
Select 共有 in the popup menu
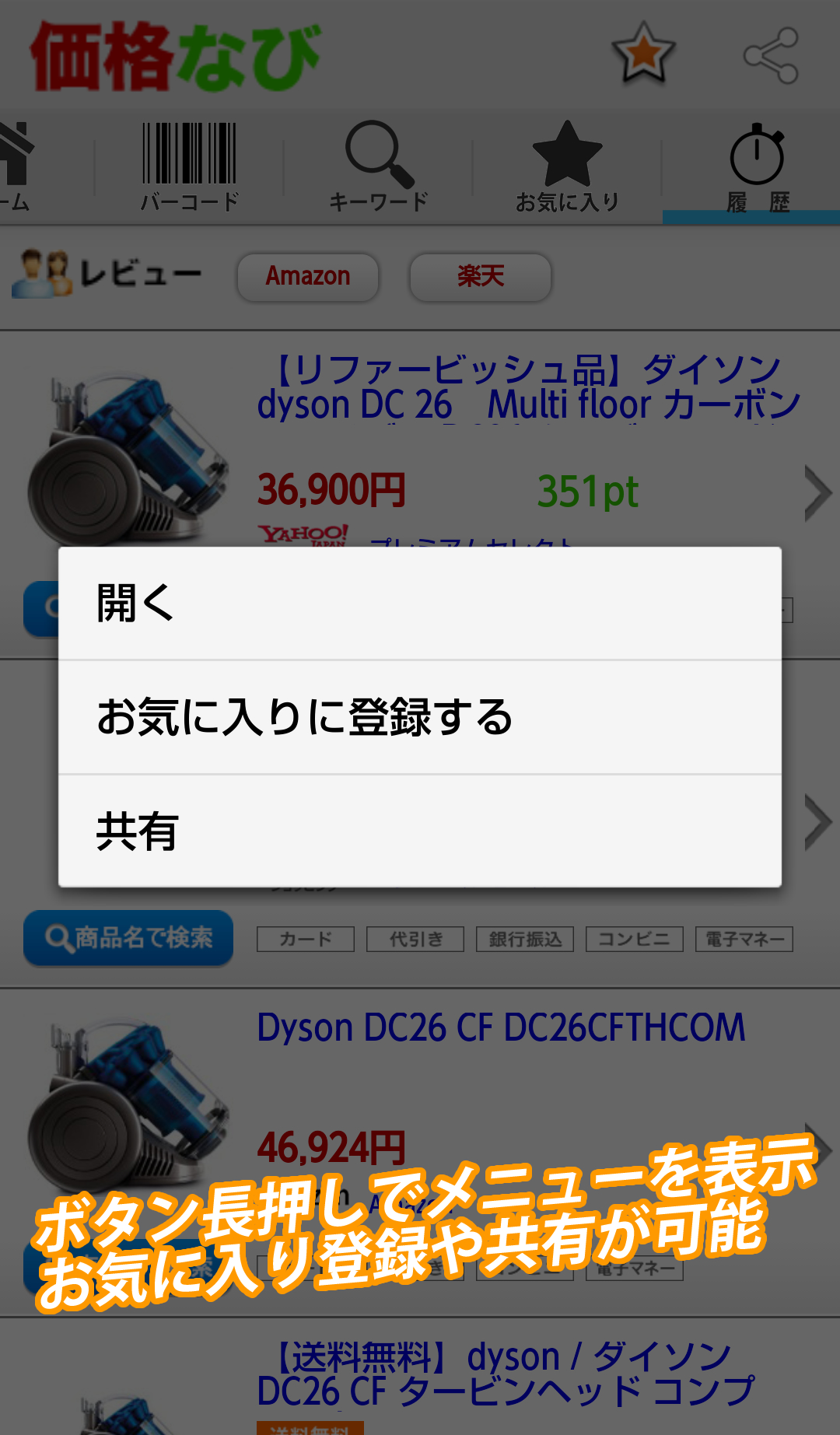click(420, 831)
